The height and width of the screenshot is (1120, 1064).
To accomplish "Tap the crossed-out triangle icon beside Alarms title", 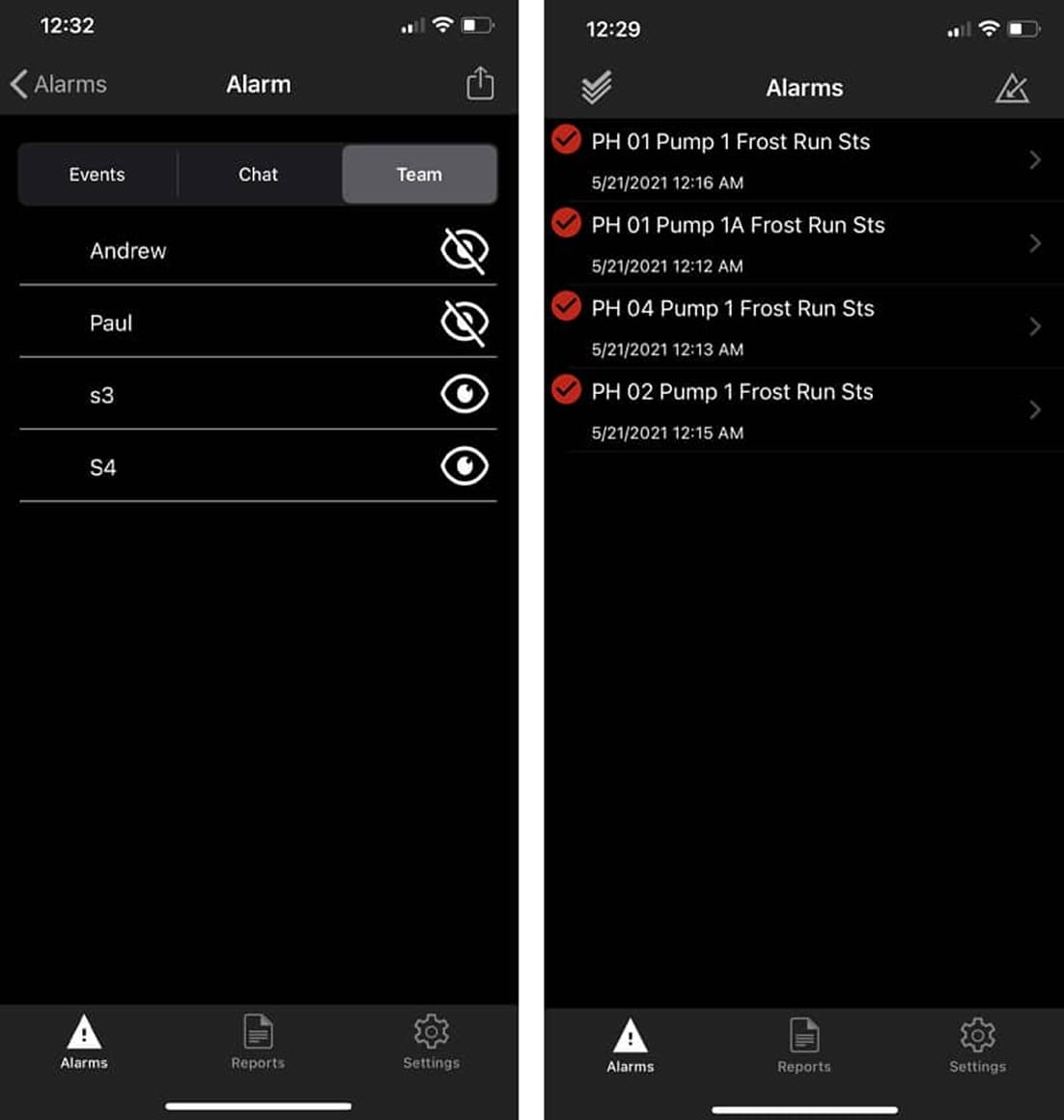I will [1012, 88].
